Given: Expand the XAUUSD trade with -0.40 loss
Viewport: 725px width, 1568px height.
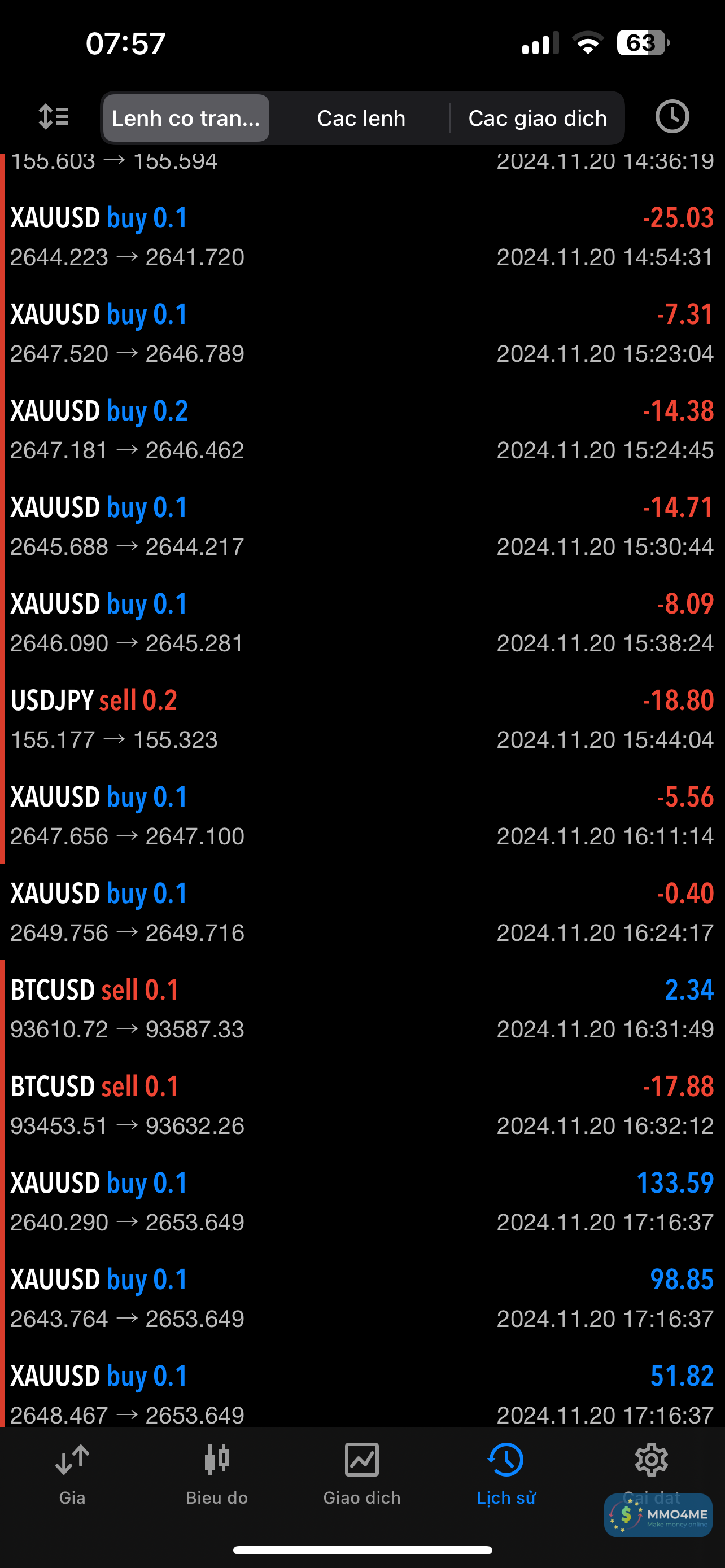Looking at the screenshot, I should (x=362, y=913).
